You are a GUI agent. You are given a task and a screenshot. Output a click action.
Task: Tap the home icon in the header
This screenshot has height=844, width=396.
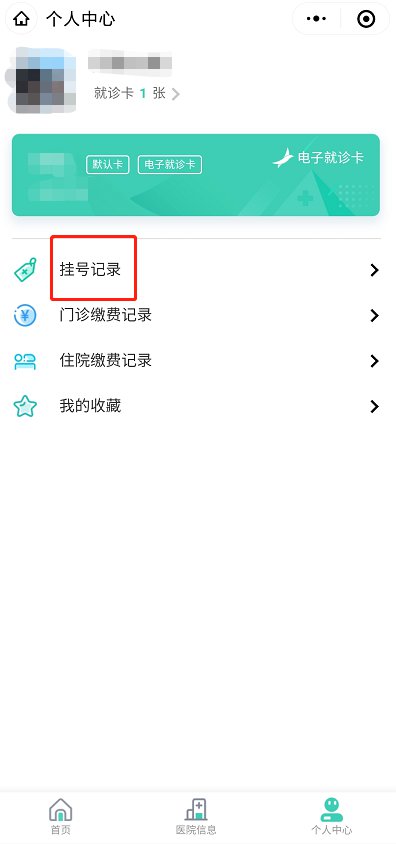coord(21,19)
